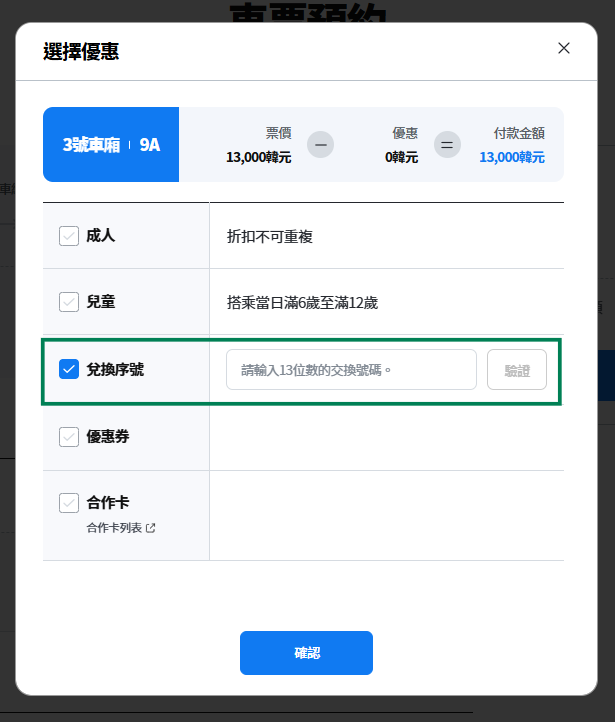Open the 合作卡列表 link
Image resolution: width=615 pixels, height=722 pixels.
120,527
